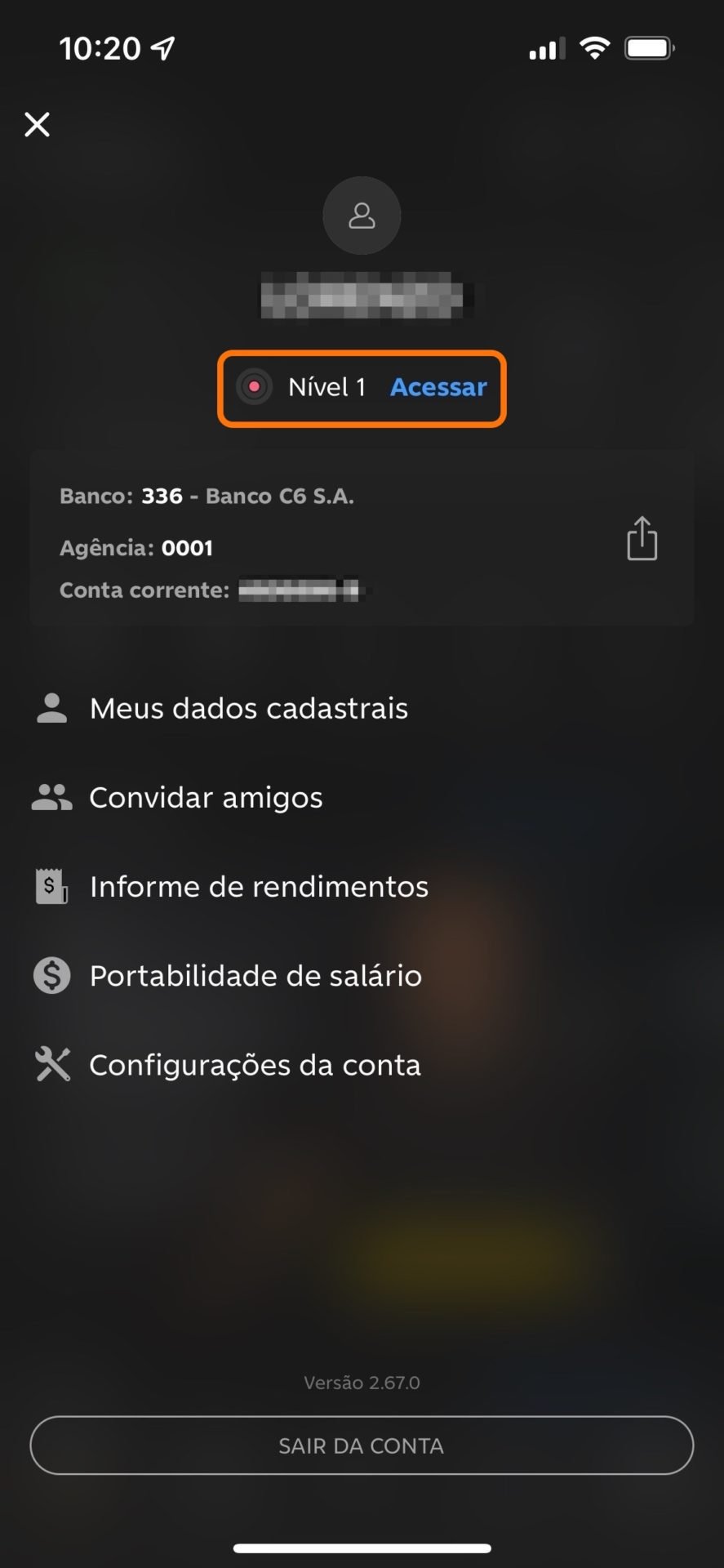Tap the Sair da conta button
This screenshot has width=724, height=1568.
tap(362, 1445)
